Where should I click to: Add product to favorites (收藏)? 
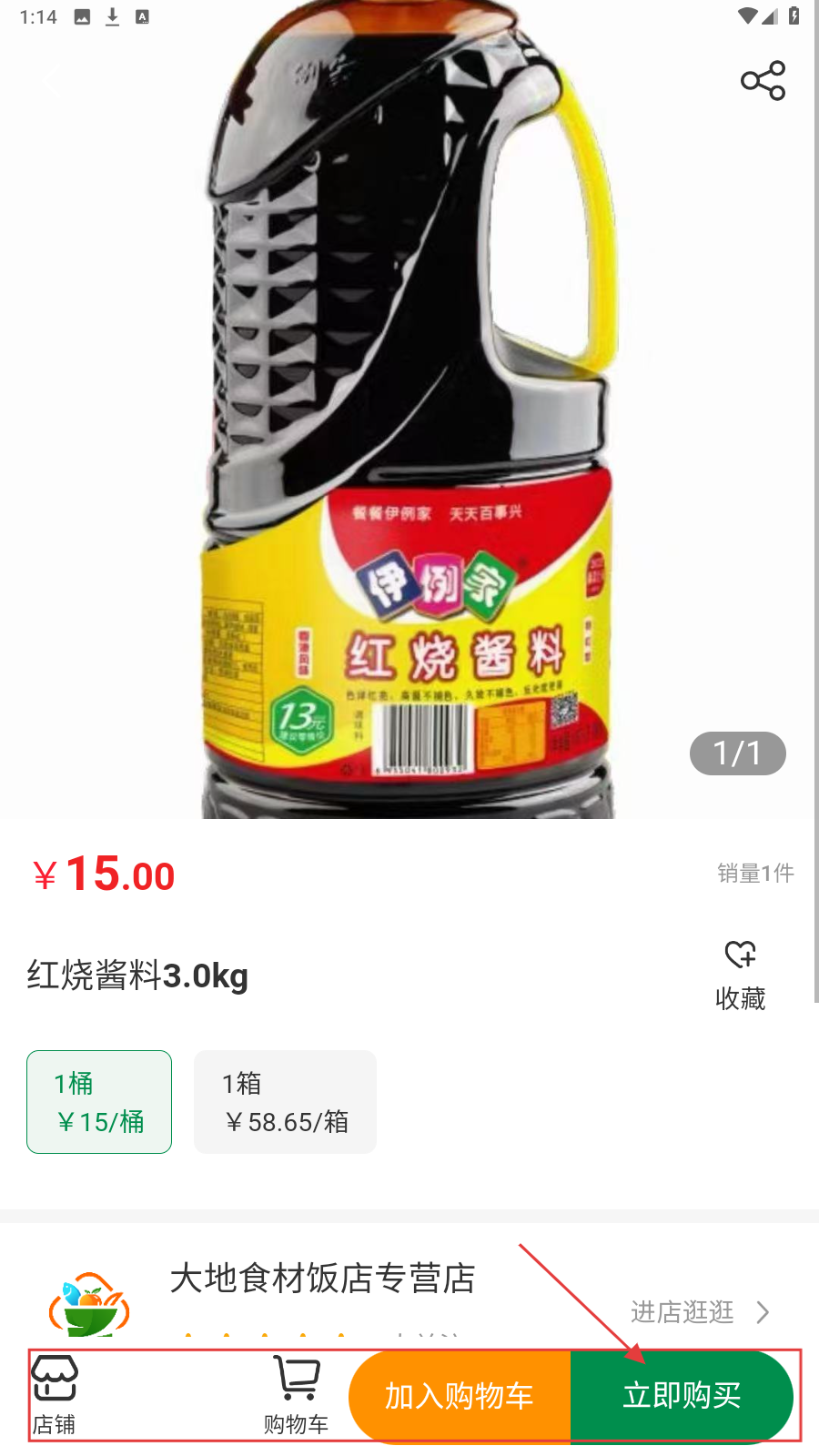(740, 976)
